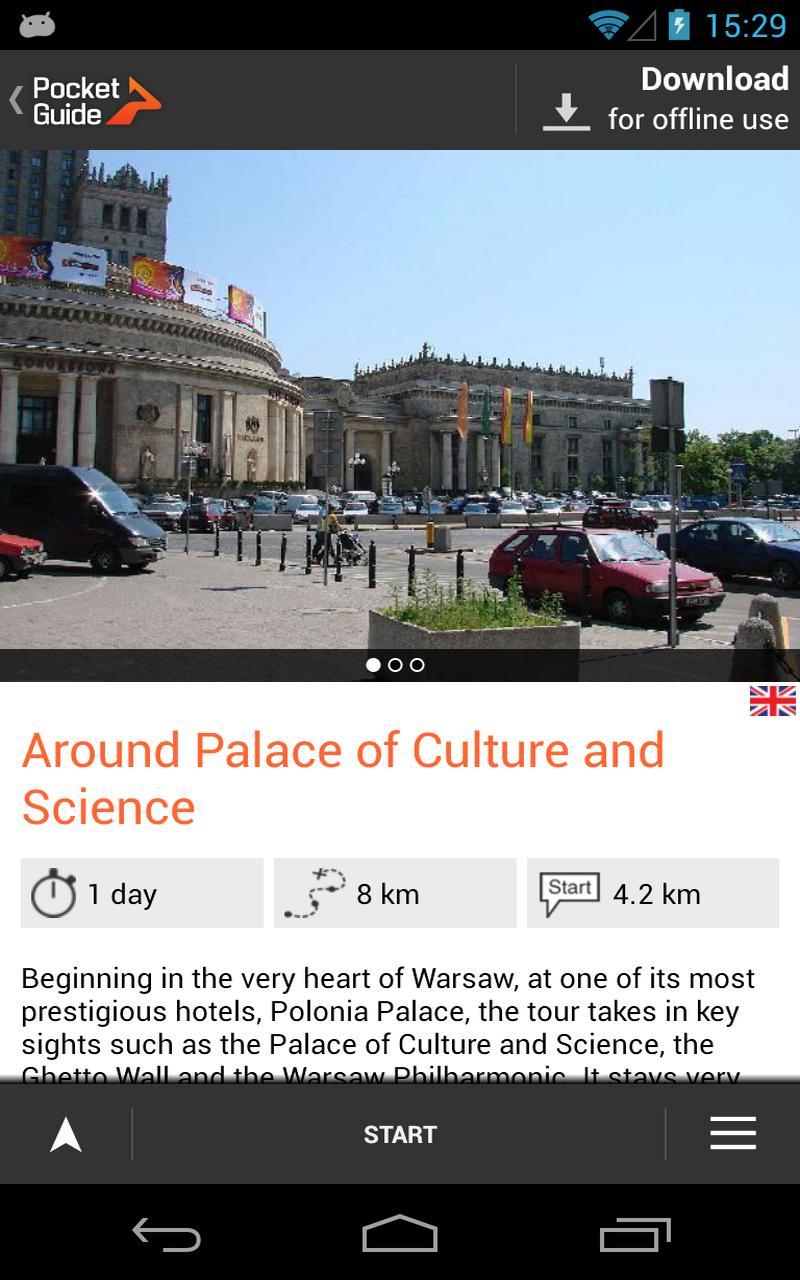This screenshot has height=1280, width=800.
Task: Open the 8 km route length panel
Action: (395, 893)
